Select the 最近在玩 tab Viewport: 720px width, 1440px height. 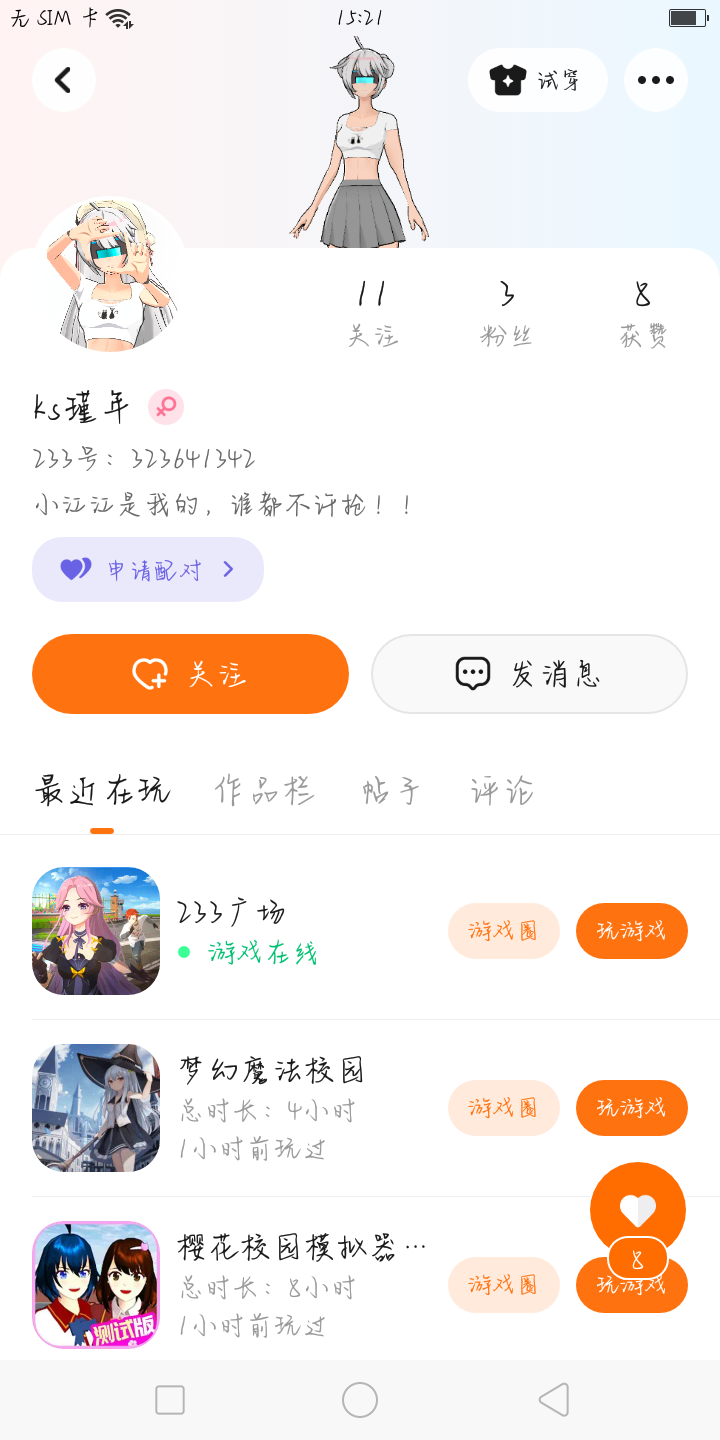click(102, 791)
